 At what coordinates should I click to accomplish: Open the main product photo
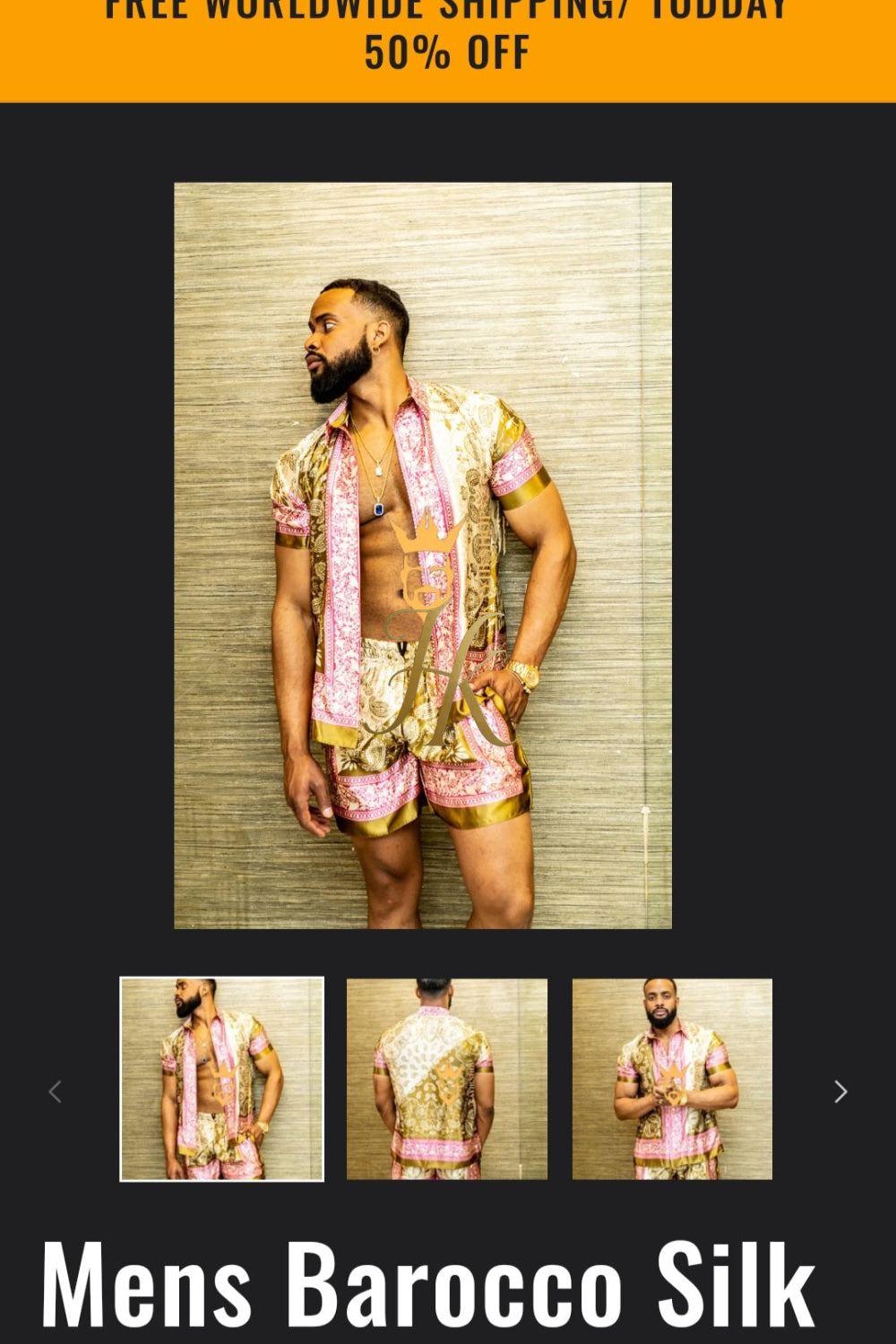(x=422, y=556)
